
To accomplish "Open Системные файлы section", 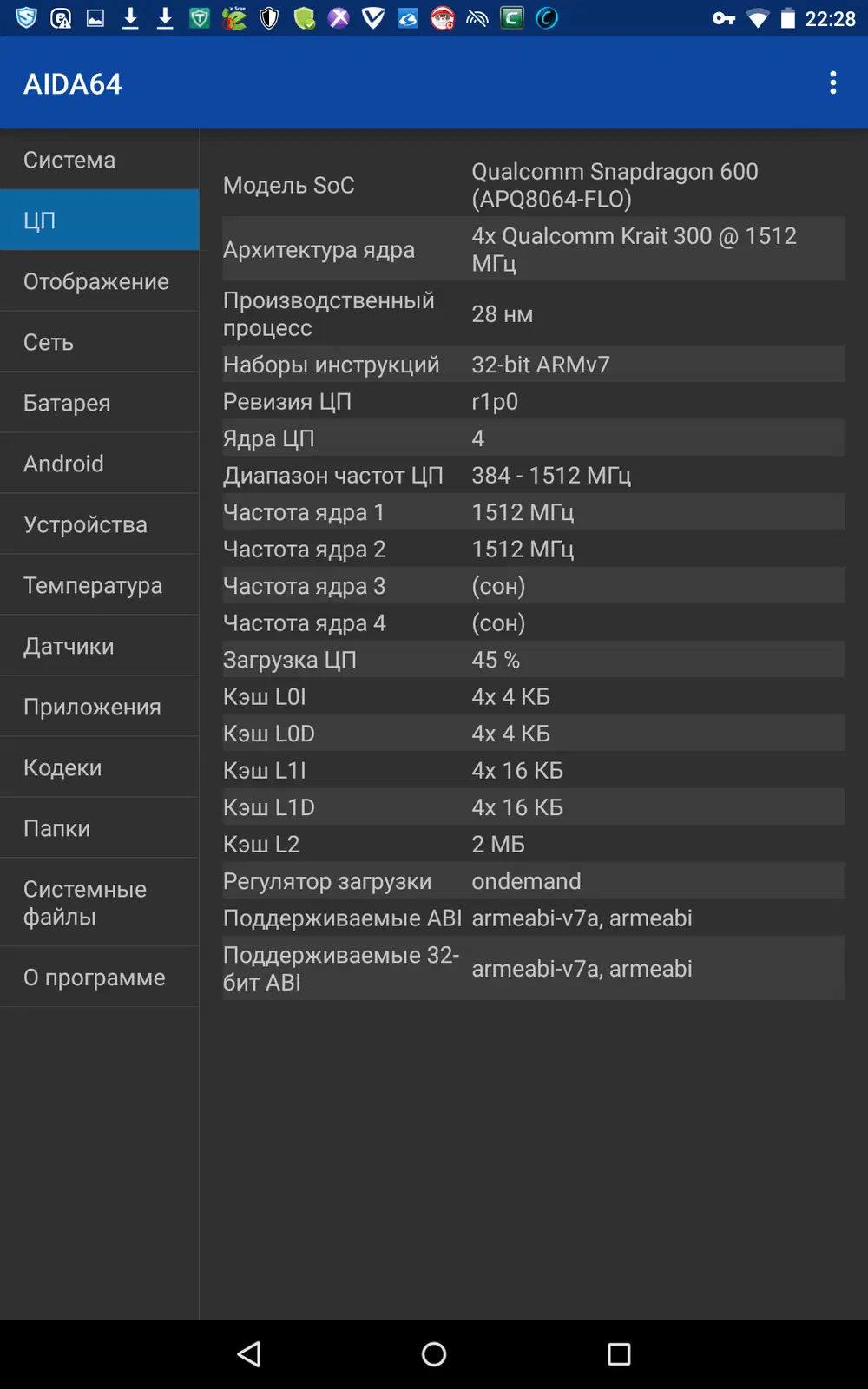I will pyautogui.click(x=99, y=903).
